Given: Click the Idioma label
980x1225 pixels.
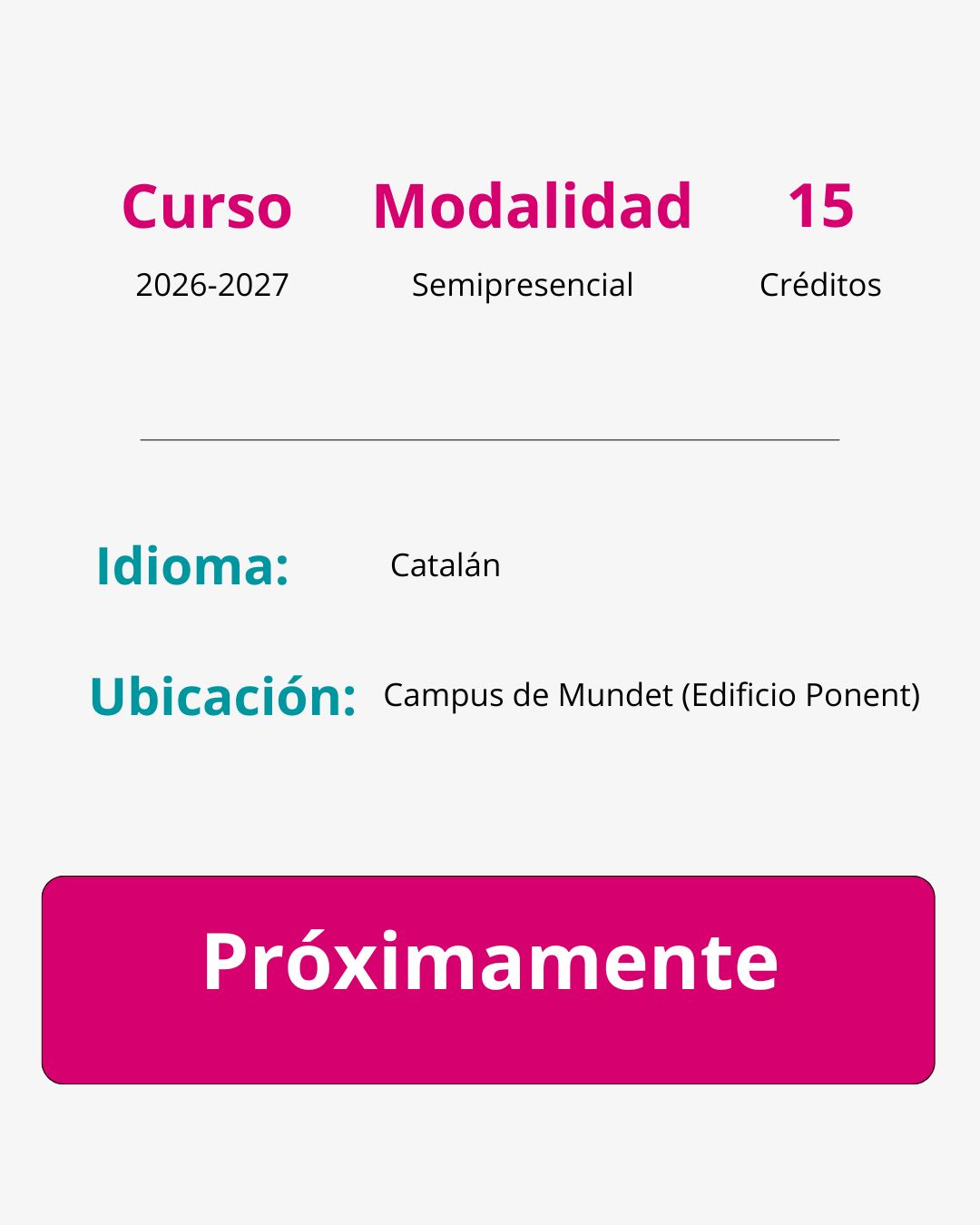Looking at the screenshot, I should 195,565.
